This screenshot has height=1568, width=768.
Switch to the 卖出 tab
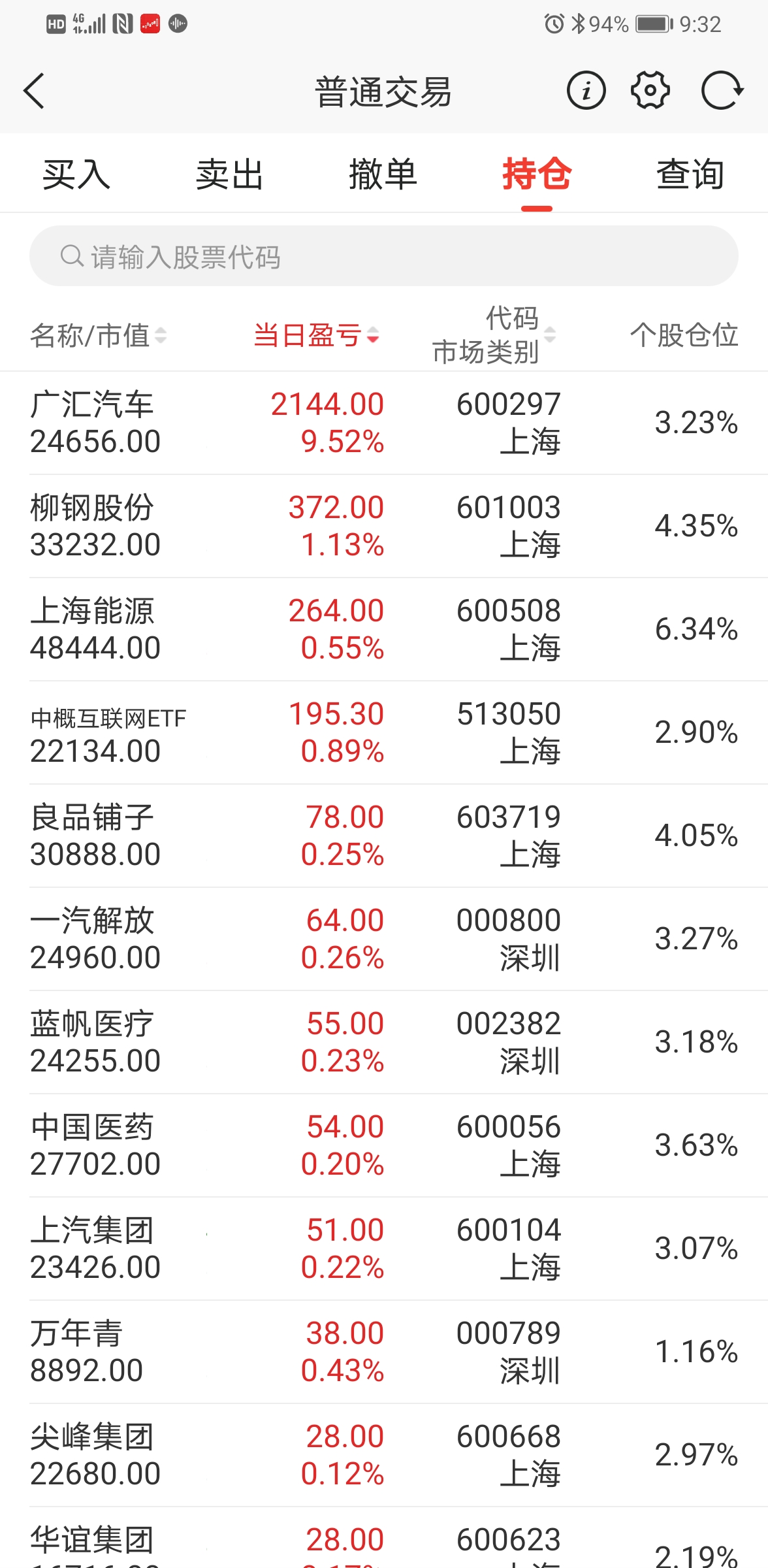pyautogui.click(x=230, y=174)
